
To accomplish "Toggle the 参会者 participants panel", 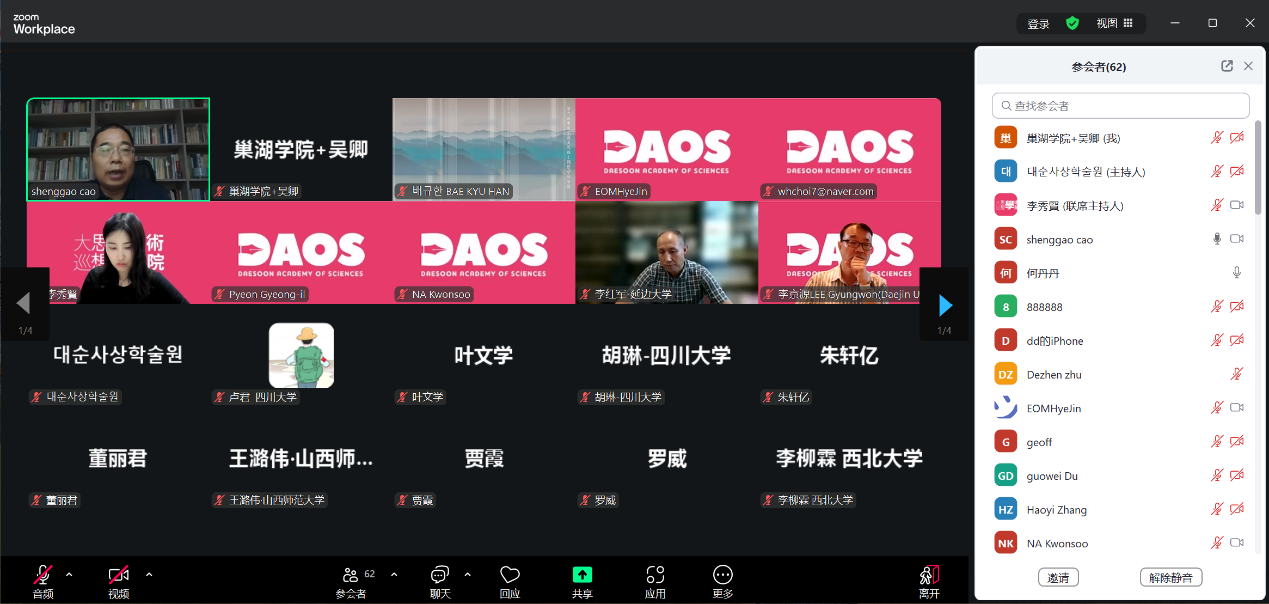I will (x=351, y=579).
